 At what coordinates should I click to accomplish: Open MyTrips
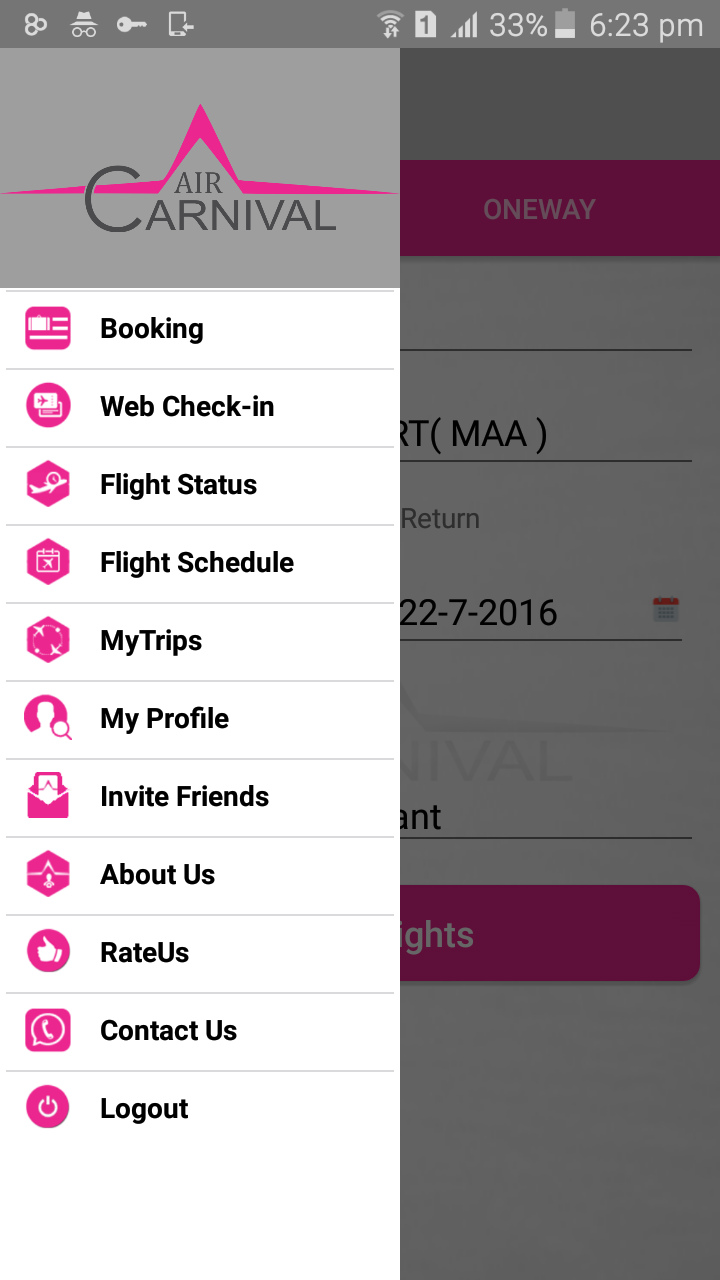(x=200, y=641)
